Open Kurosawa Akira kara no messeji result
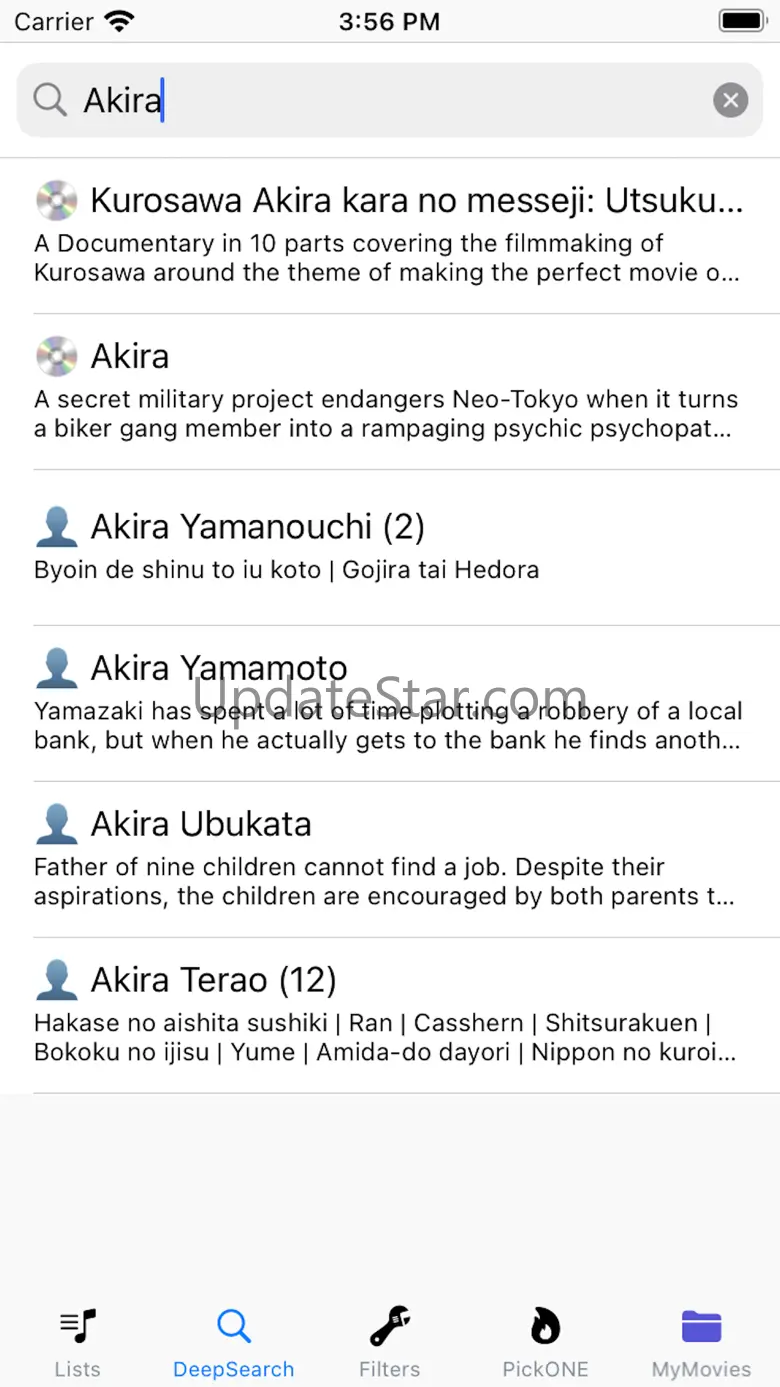Viewport: 780px width, 1387px height. click(390, 236)
